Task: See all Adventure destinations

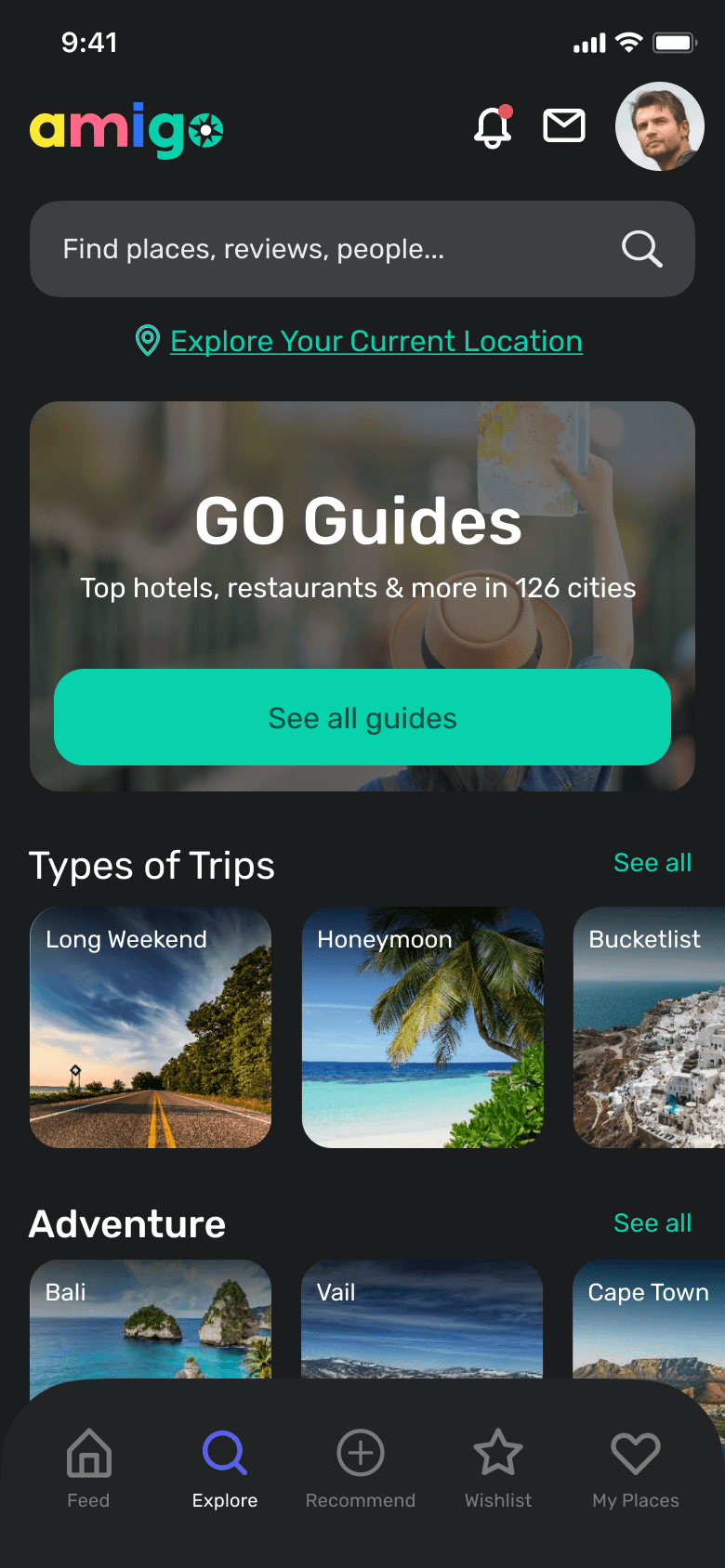Action: pyautogui.click(x=652, y=1223)
